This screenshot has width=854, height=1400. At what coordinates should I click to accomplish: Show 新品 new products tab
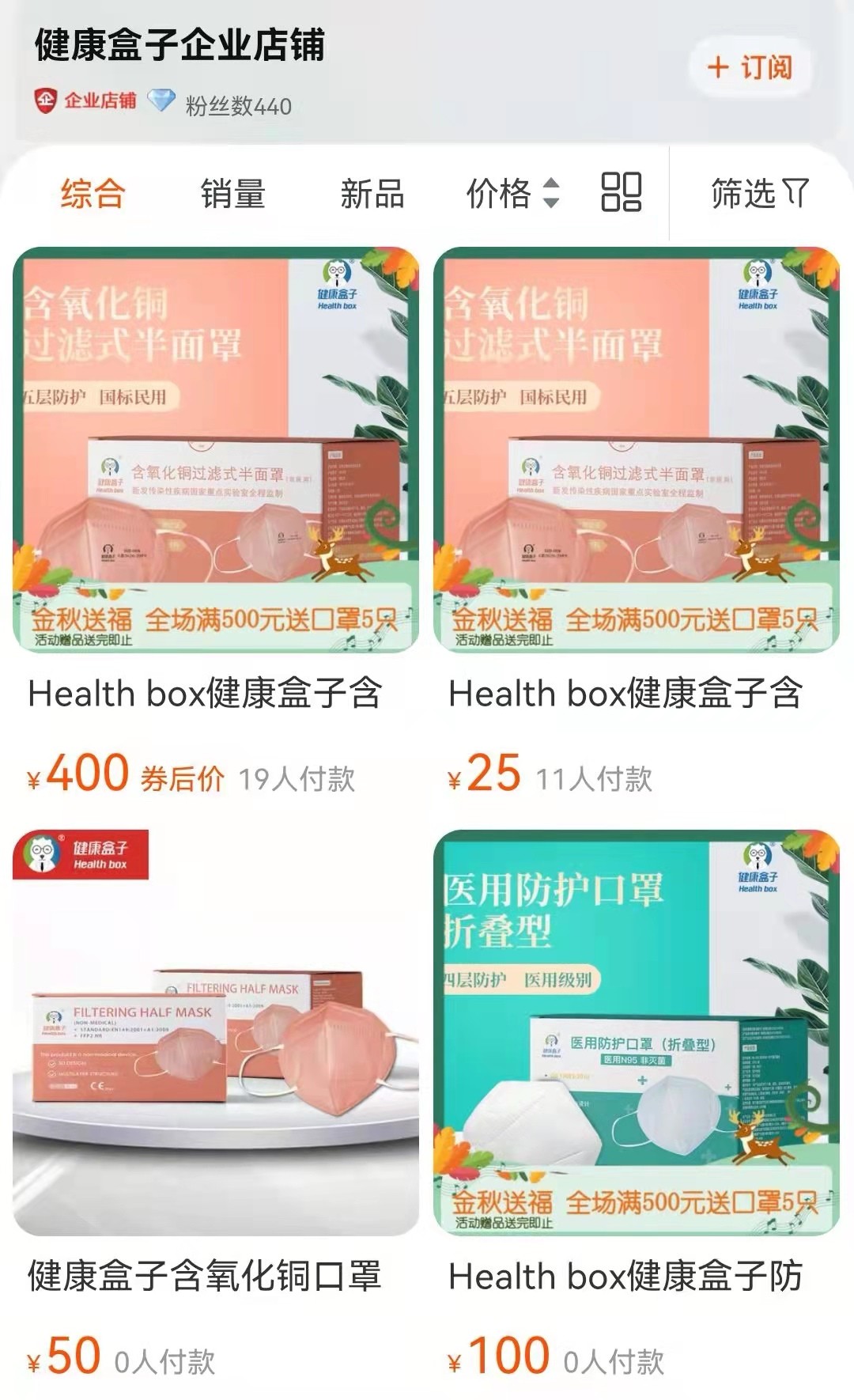[x=372, y=194]
